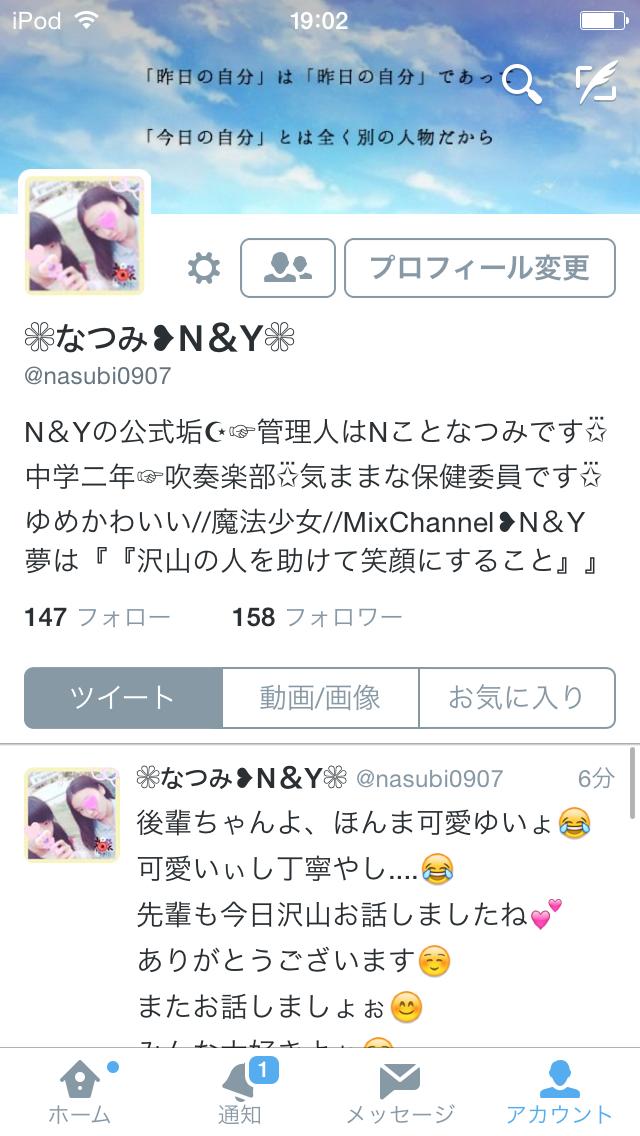
Task: Open the settings gear icon
Action: click(204, 268)
